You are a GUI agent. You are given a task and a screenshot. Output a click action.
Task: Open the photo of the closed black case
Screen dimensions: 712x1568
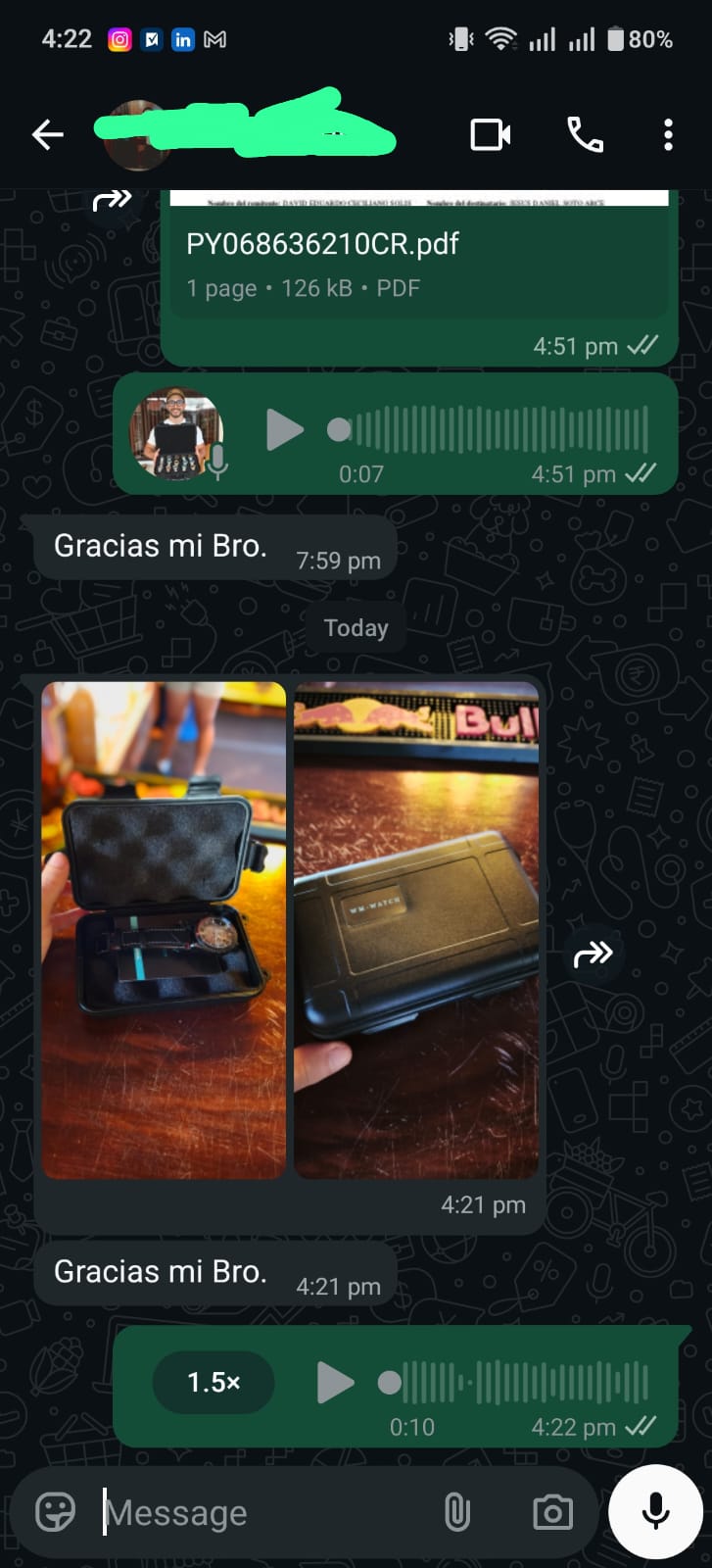[416, 929]
